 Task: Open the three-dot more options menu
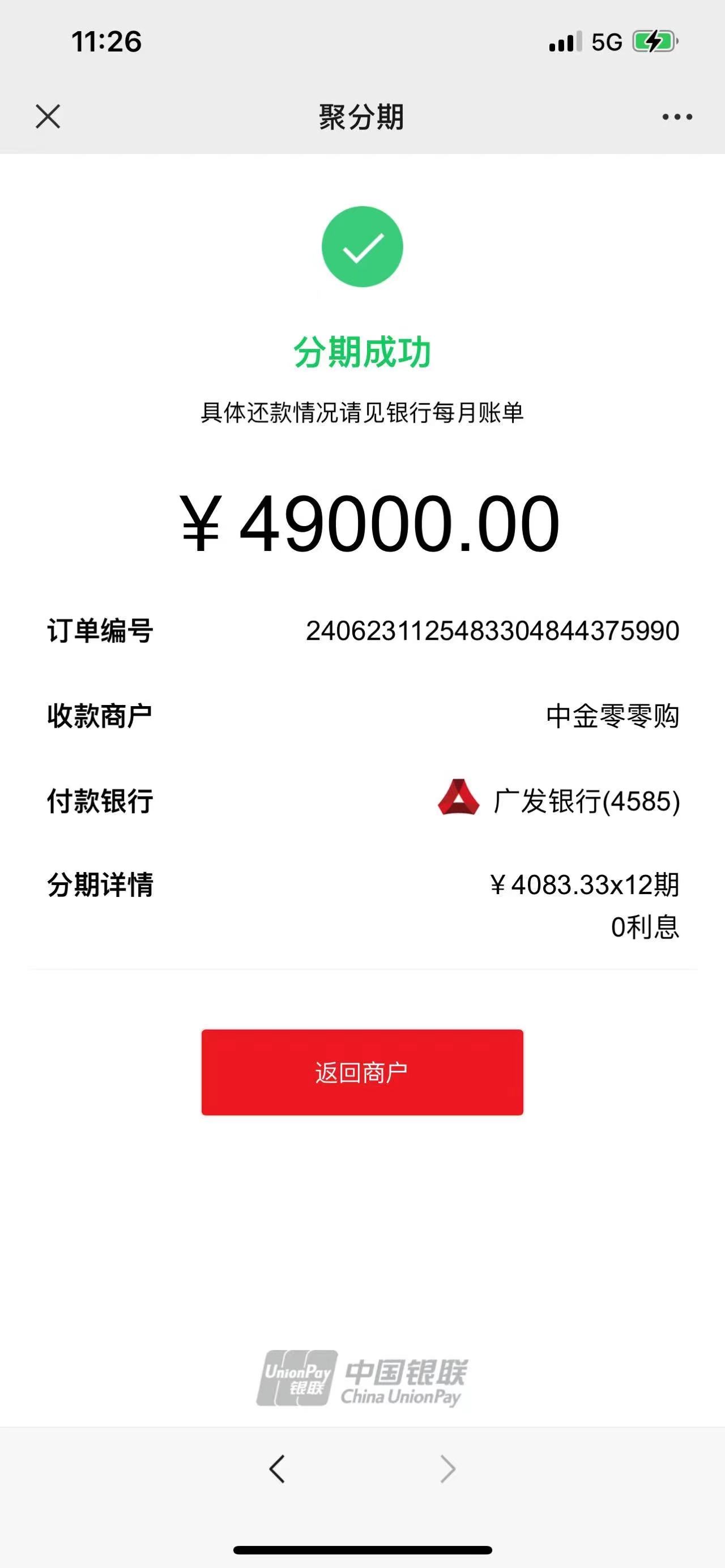click(677, 117)
